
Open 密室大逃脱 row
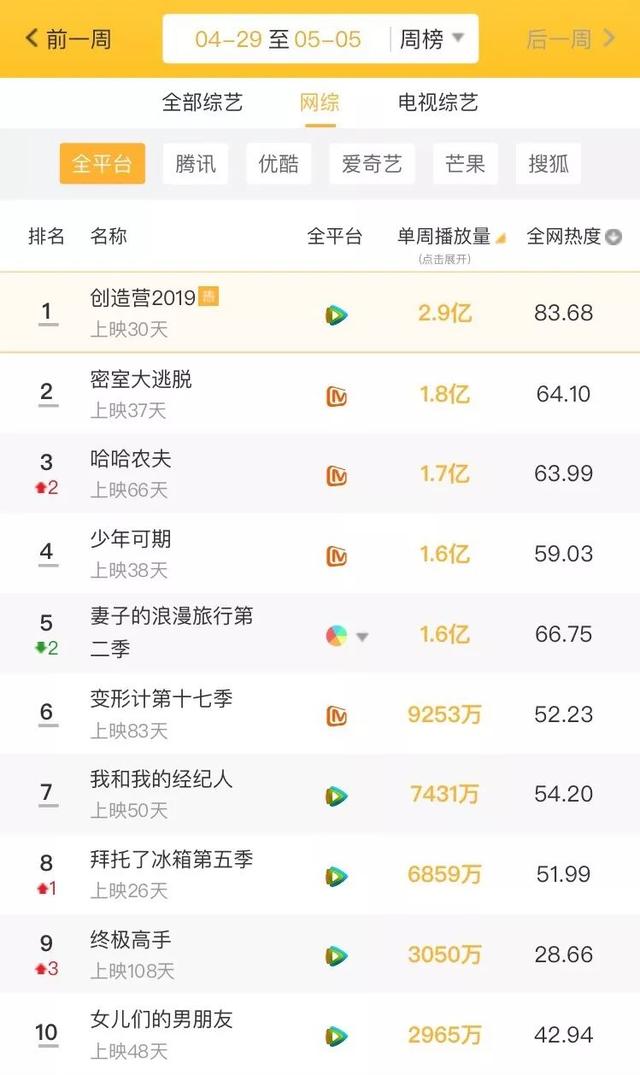click(141, 379)
